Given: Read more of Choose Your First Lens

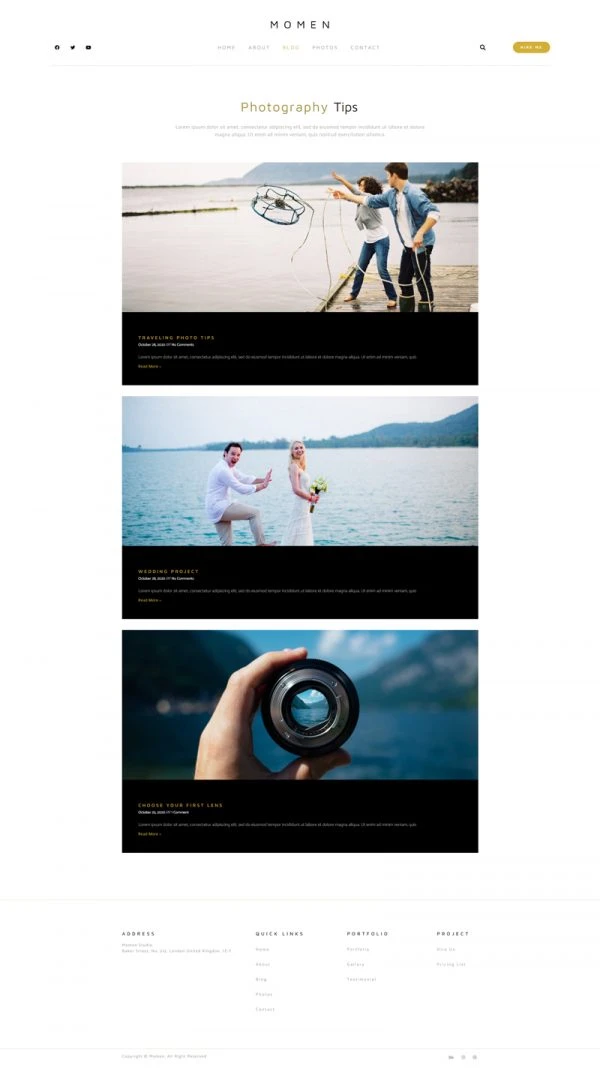Looking at the screenshot, I should click(149, 834).
